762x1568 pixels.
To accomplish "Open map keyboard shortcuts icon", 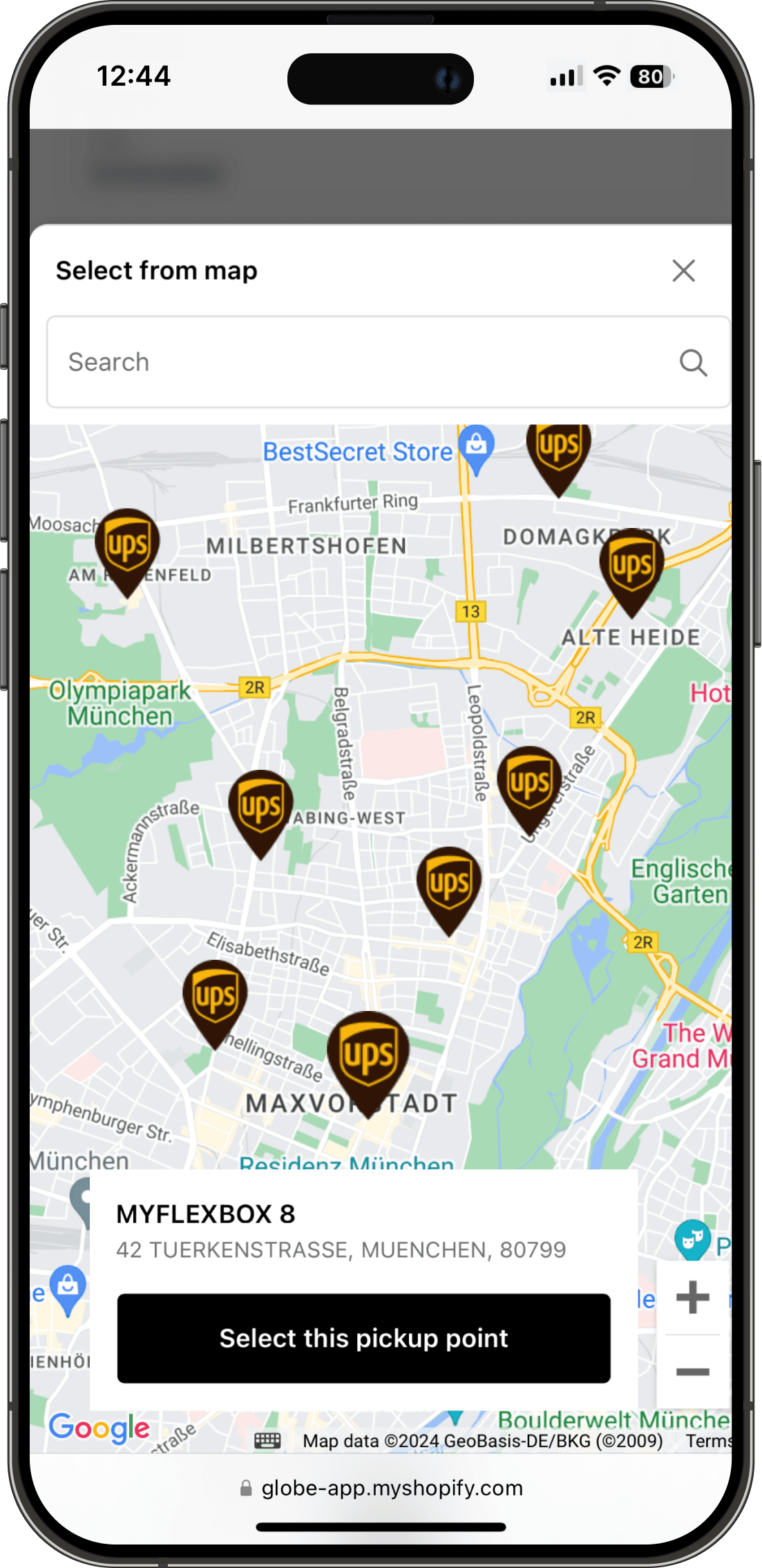I will (267, 1440).
